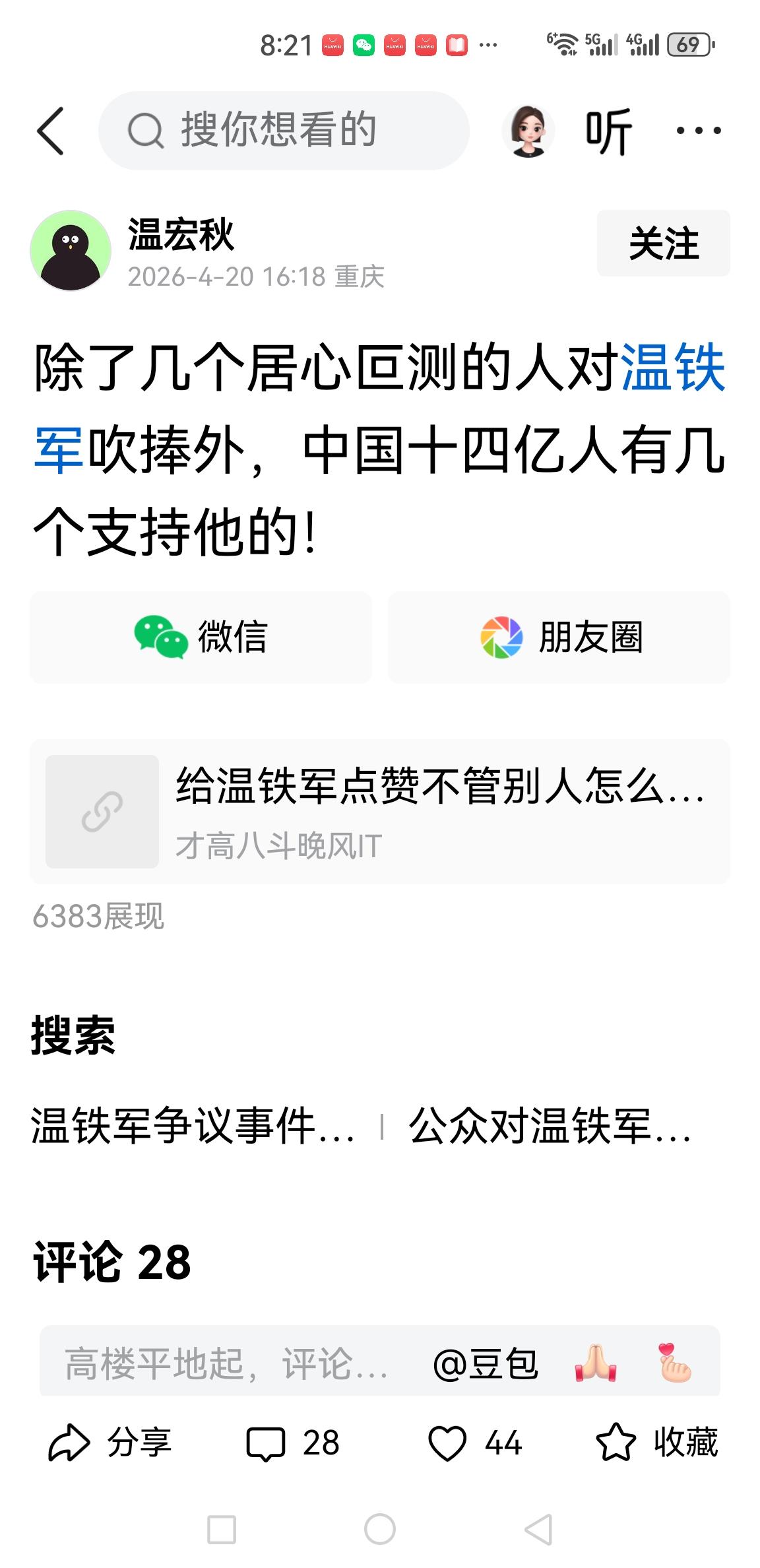
Task: Share the post to 朋友圈
Action: pyautogui.click(x=560, y=636)
